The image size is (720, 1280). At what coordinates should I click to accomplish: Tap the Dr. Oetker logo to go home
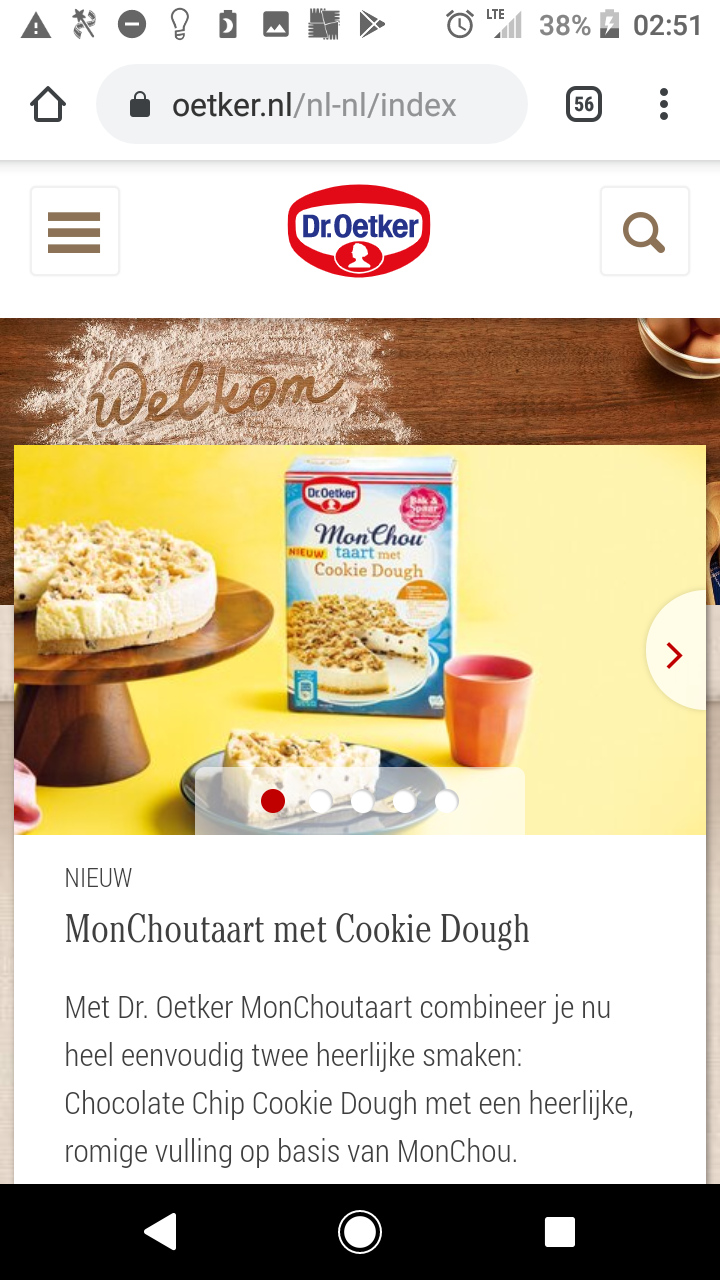tap(359, 230)
